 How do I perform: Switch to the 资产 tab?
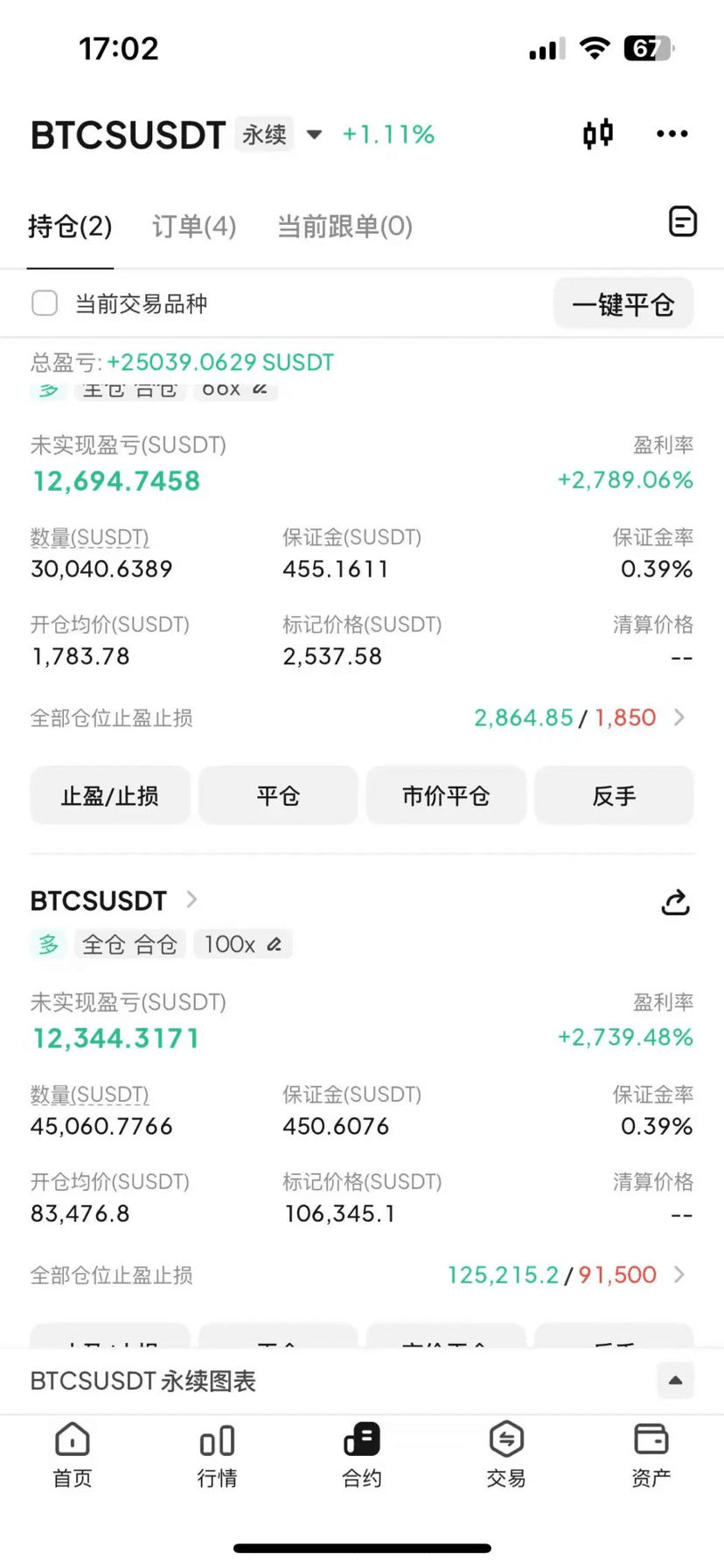tap(651, 1456)
